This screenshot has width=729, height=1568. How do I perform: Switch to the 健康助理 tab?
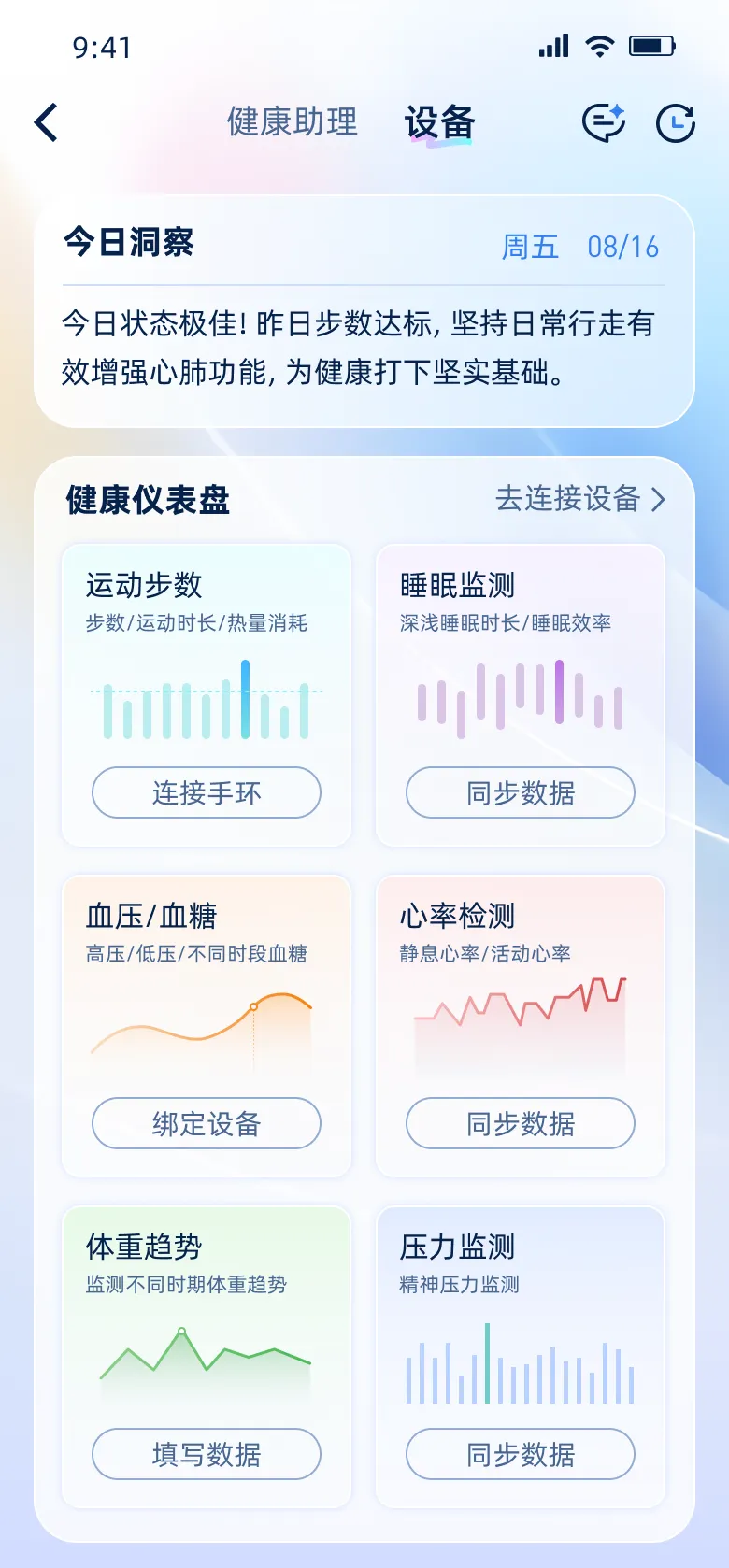pos(293,121)
